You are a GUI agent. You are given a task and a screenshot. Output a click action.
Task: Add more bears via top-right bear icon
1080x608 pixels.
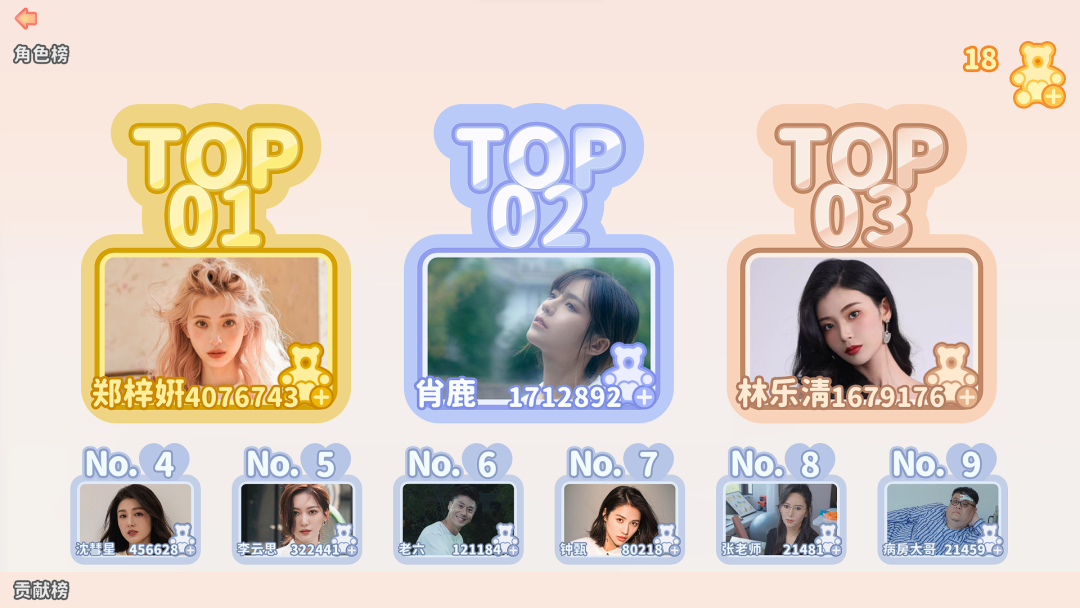pyautogui.click(x=1038, y=76)
